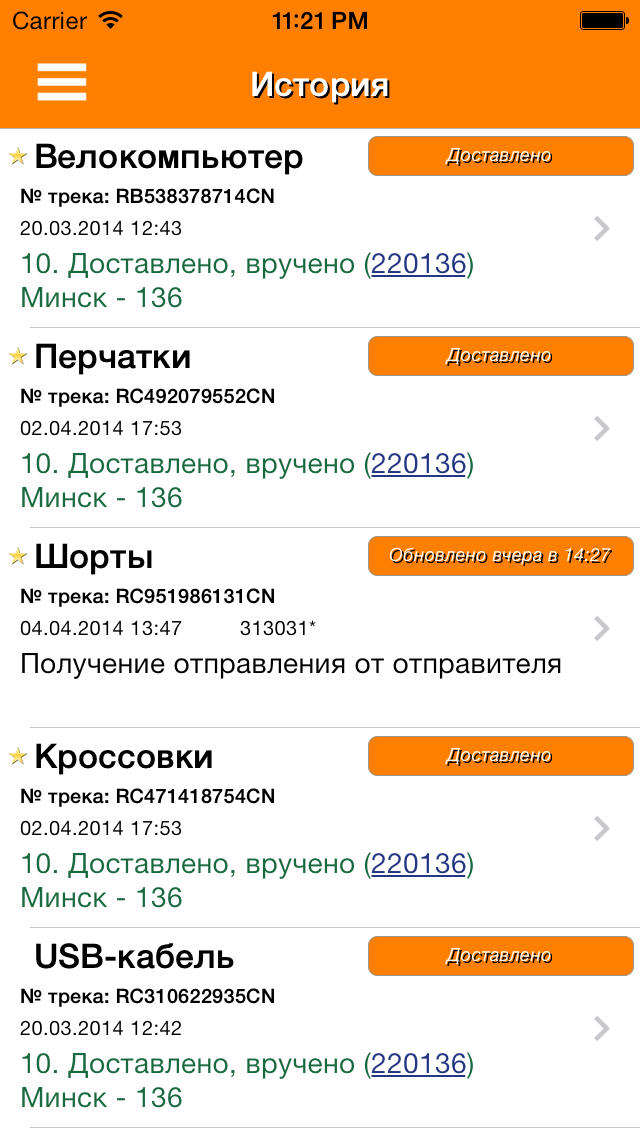Tap the Обновлено вчера в 14:27 button
Image resolution: width=640 pixels, height=1136 pixels.
click(x=500, y=556)
